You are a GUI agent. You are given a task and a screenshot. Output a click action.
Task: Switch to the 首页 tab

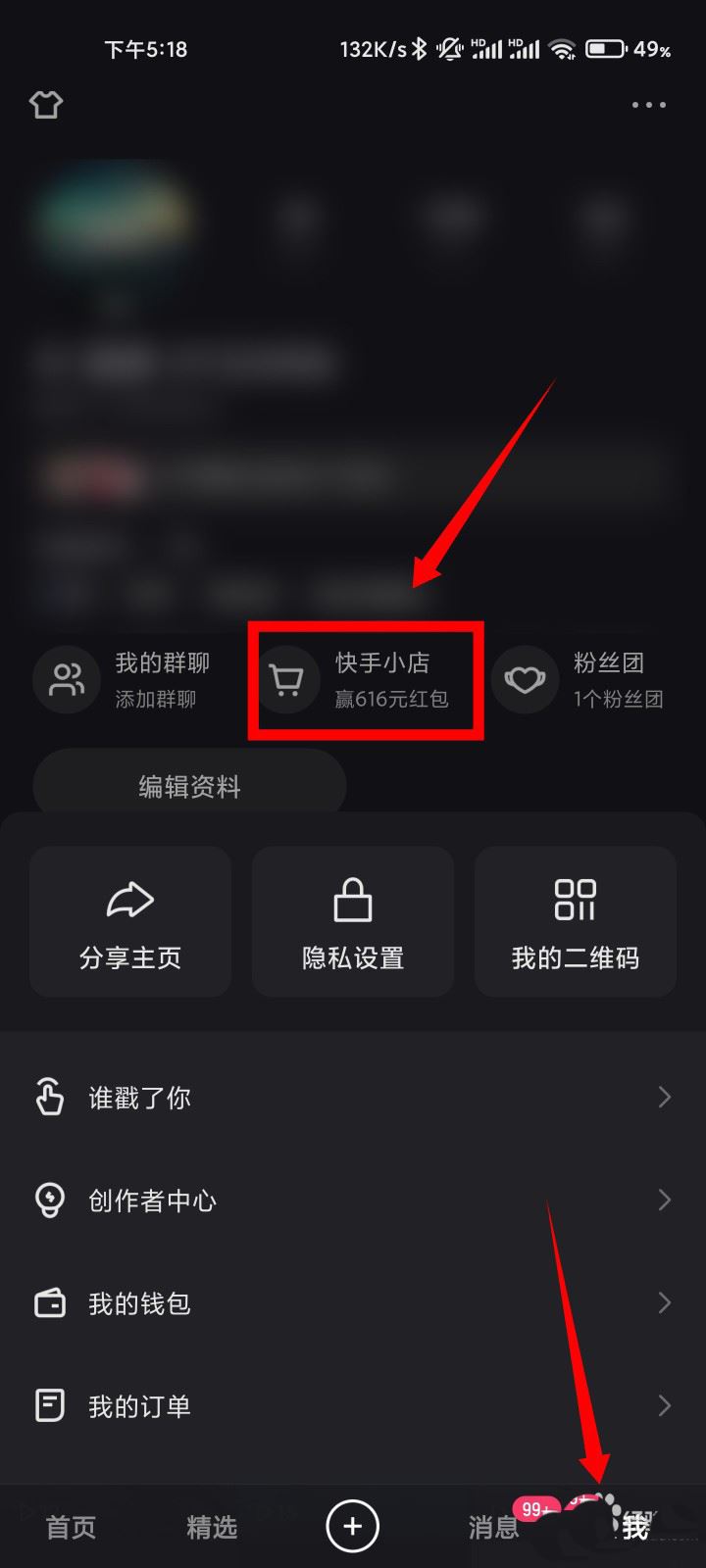(71, 1527)
